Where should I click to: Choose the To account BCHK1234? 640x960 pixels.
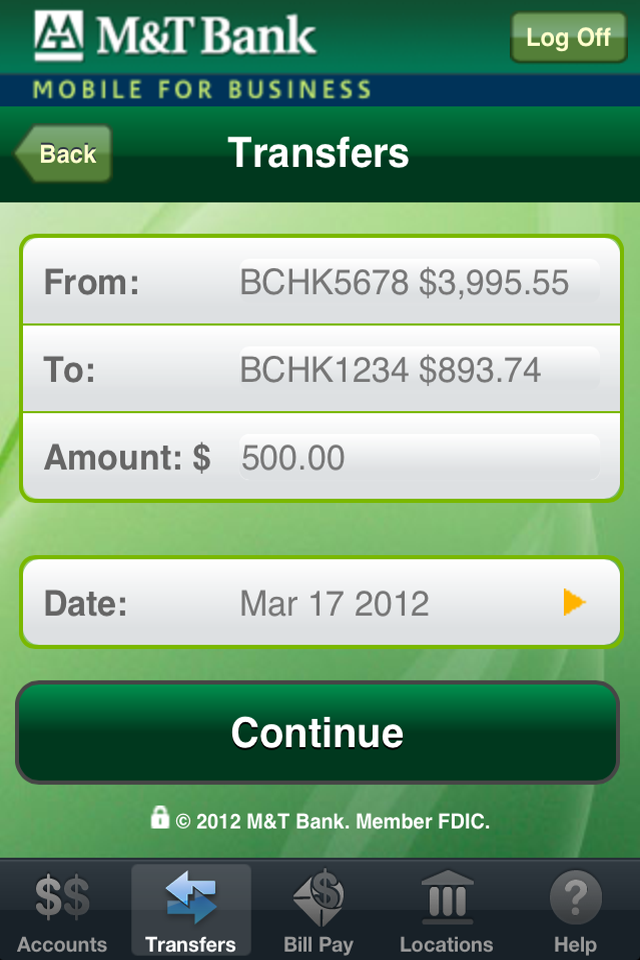pos(419,370)
